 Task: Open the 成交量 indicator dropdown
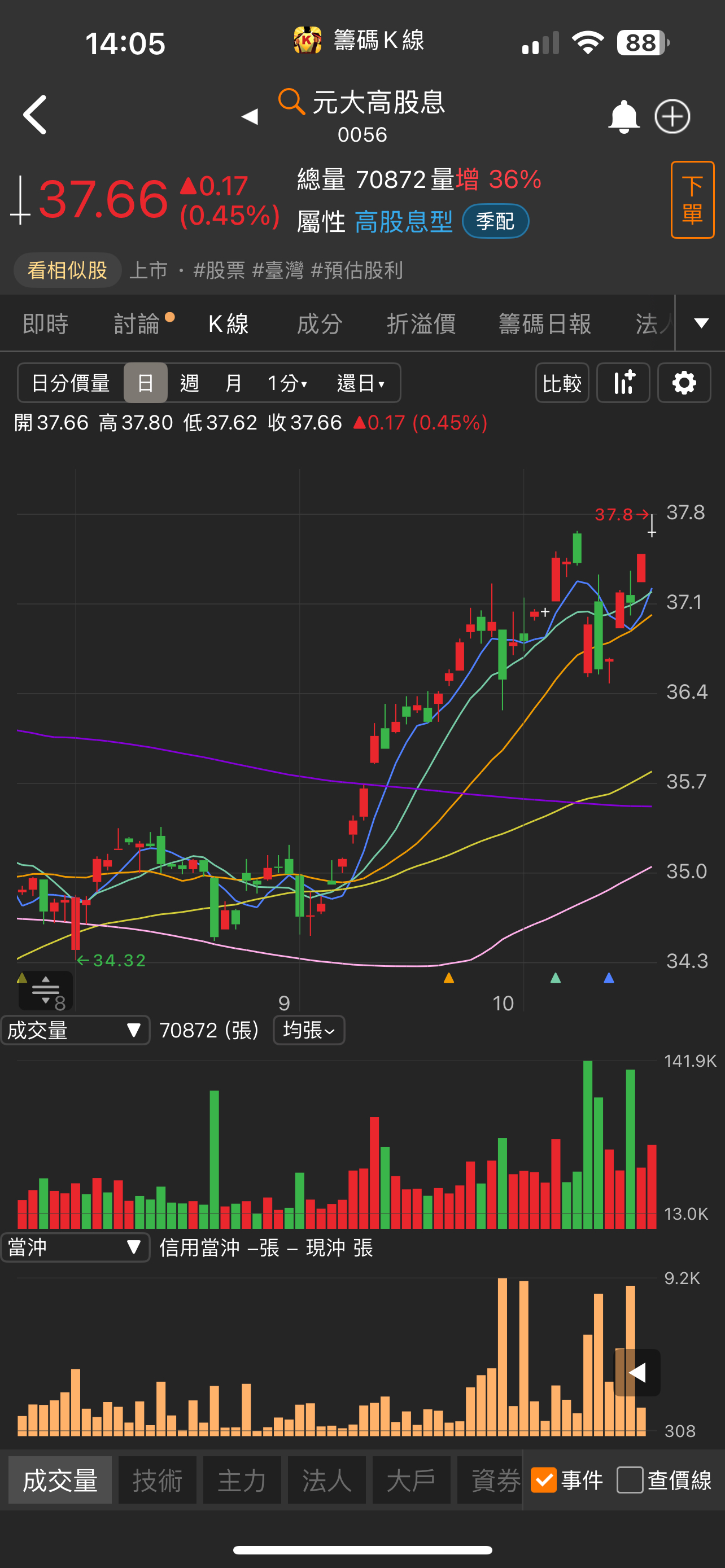(x=76, y=1030)
